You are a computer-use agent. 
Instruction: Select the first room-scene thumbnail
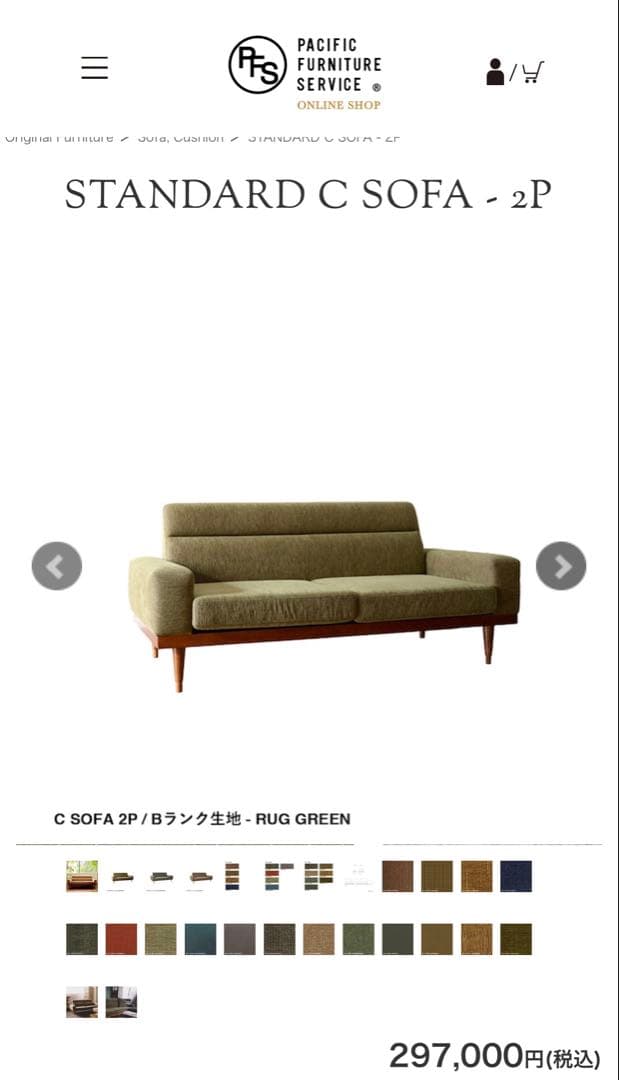(82, 876)
